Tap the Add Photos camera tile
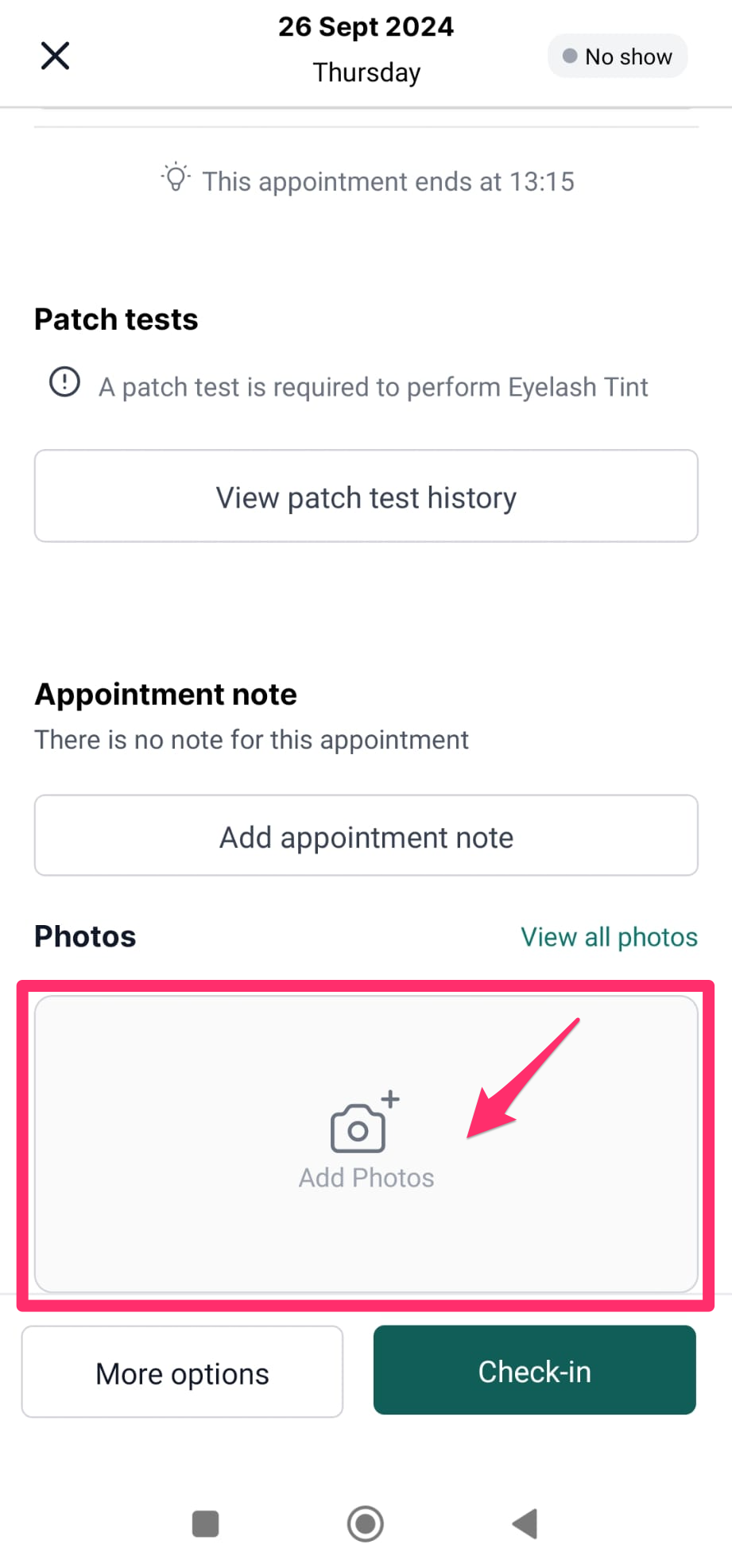 point(366,1144)
